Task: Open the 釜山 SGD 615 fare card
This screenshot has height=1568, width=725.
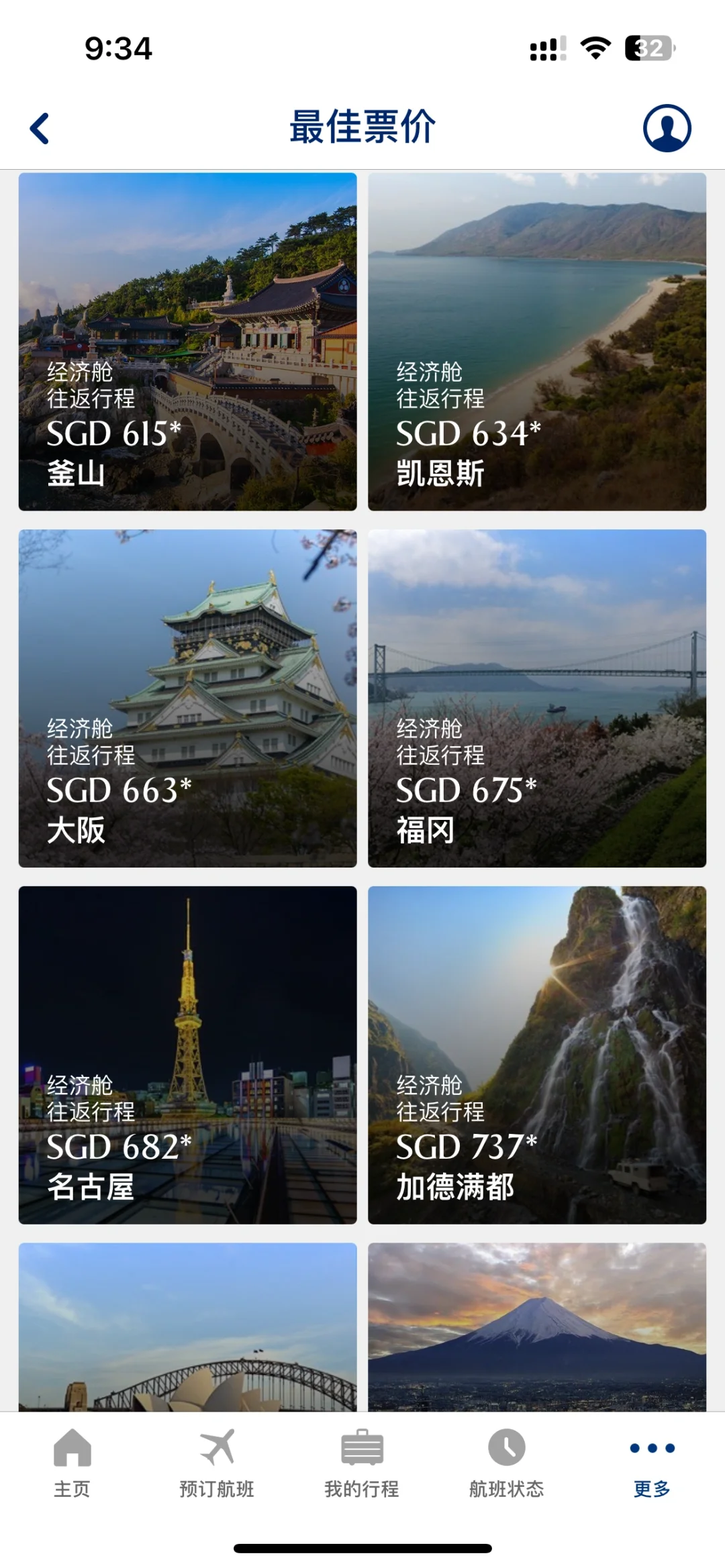Action: [x=187, y=342]
